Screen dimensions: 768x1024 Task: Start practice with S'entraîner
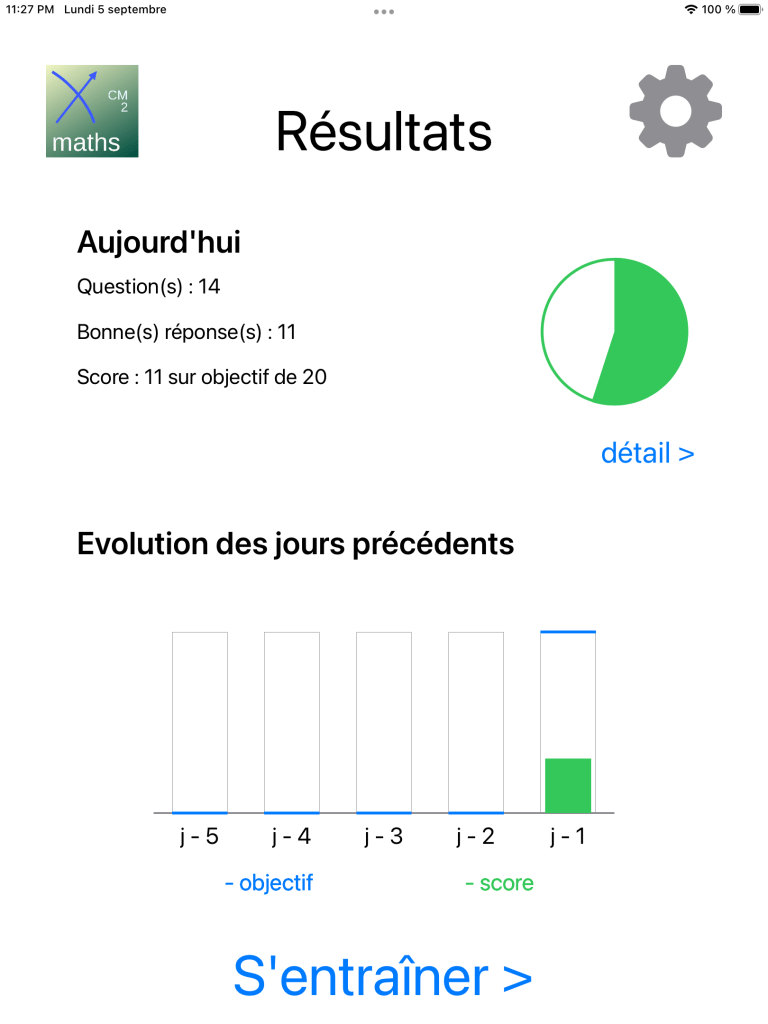(x=382, y=975)
